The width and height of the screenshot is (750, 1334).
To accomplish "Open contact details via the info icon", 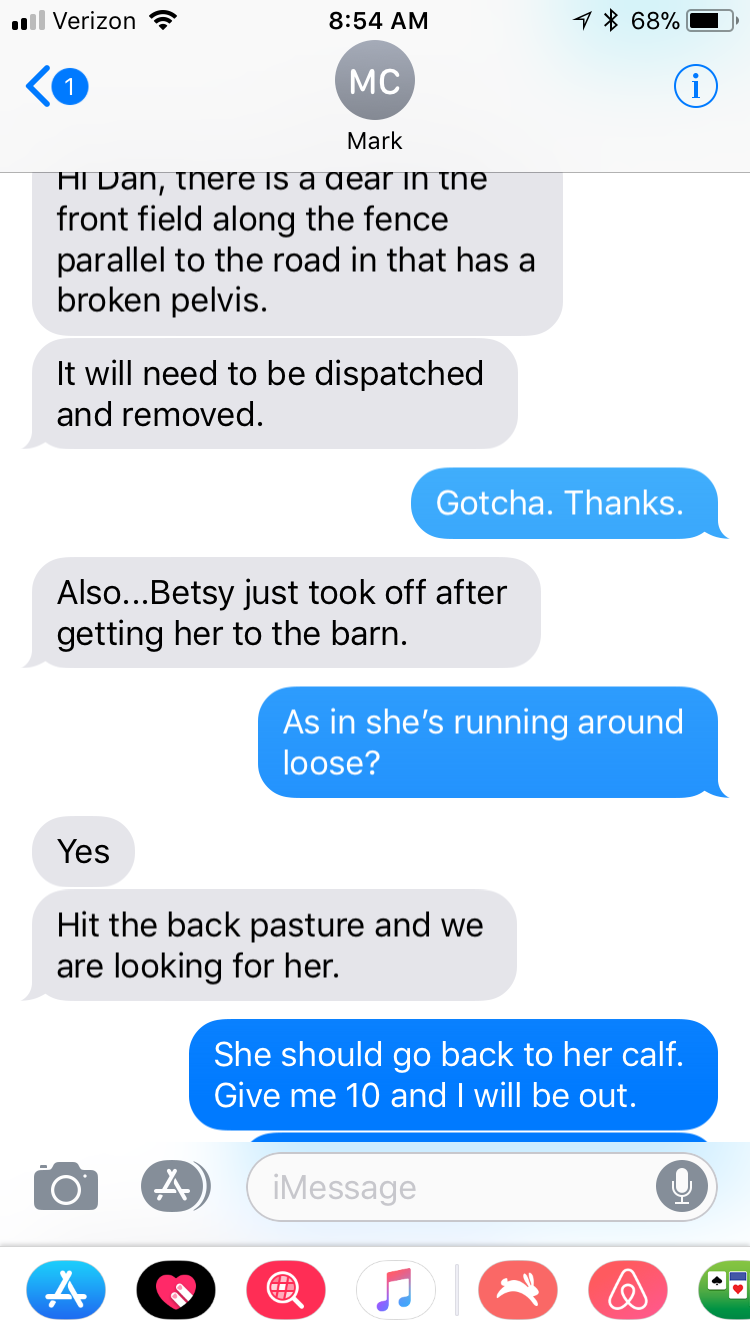I will (696, 87).
